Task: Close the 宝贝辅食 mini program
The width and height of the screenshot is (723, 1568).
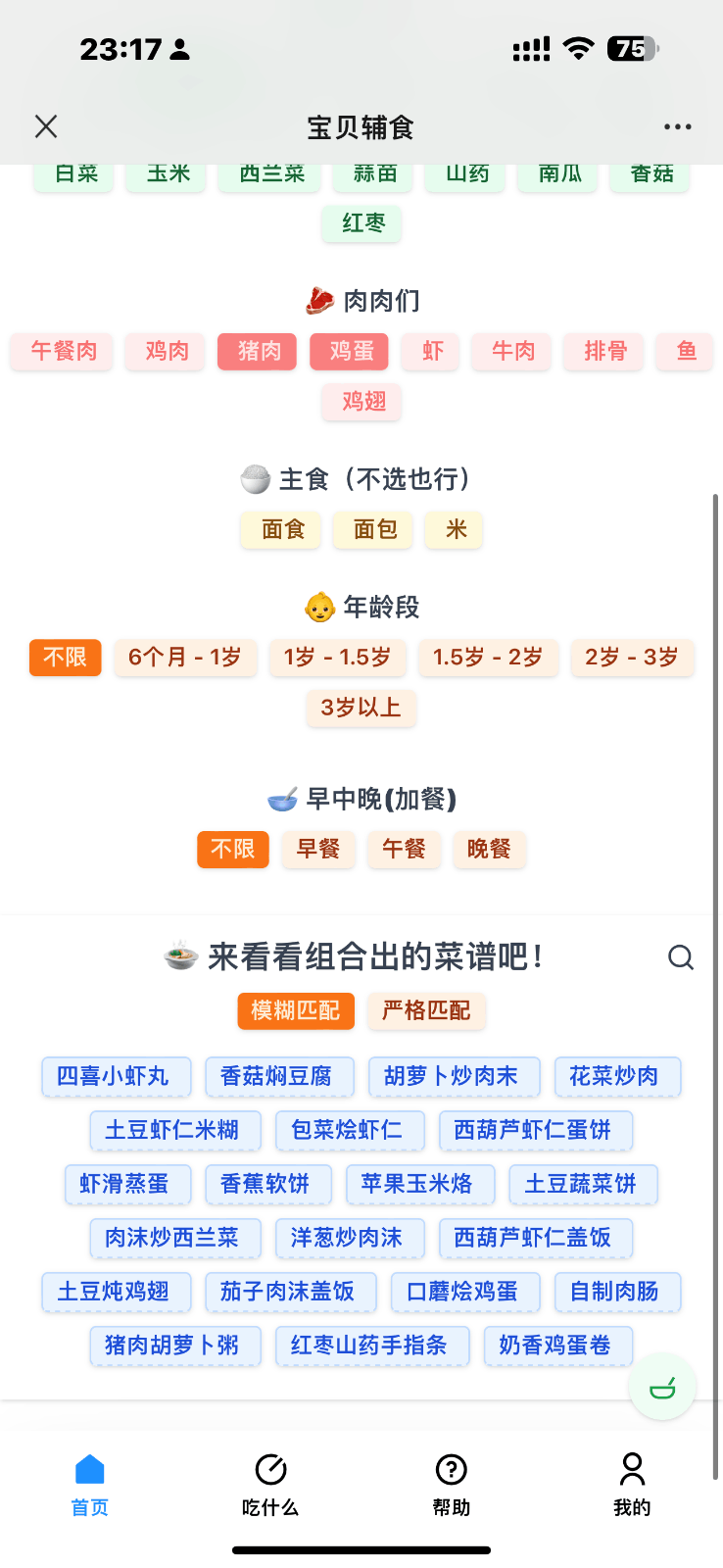Action: coord(46,126)
